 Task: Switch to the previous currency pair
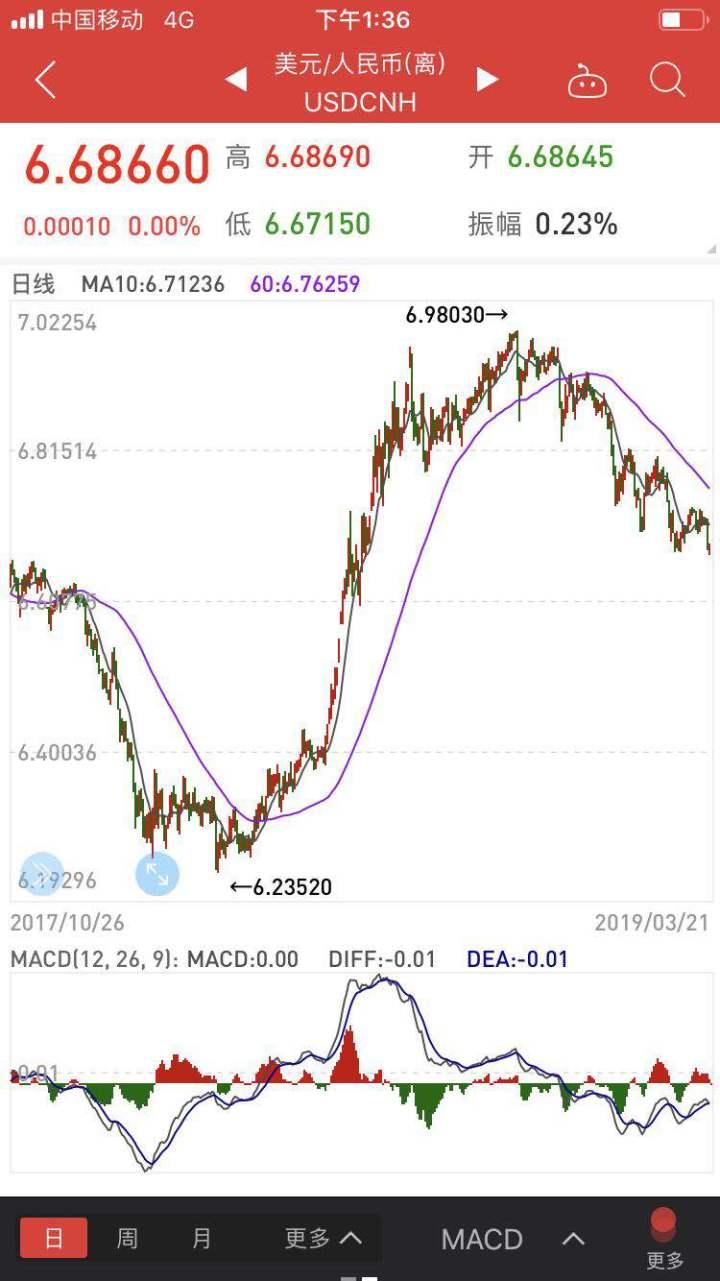236,80
